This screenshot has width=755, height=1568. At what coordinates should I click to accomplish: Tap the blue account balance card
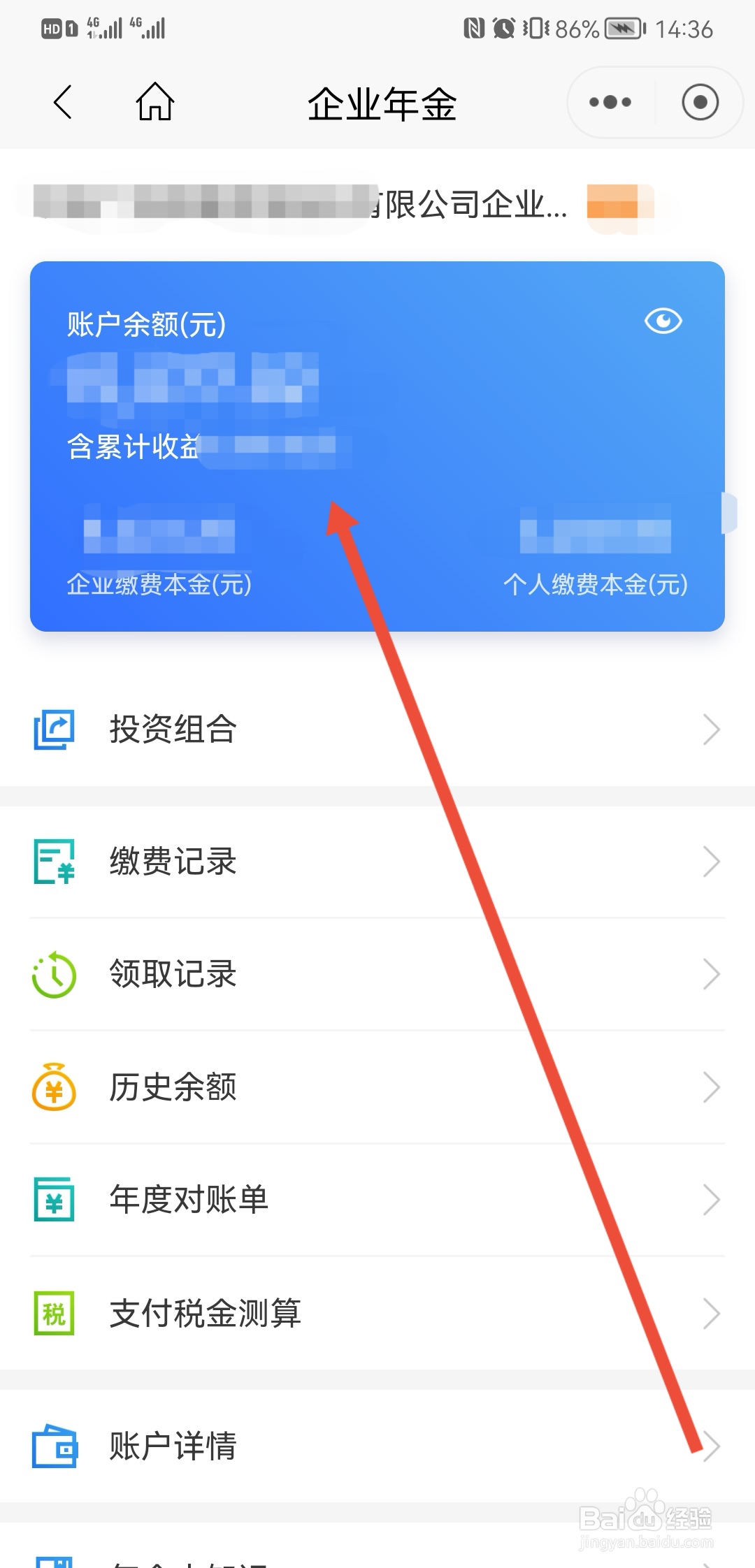[377, 440]
